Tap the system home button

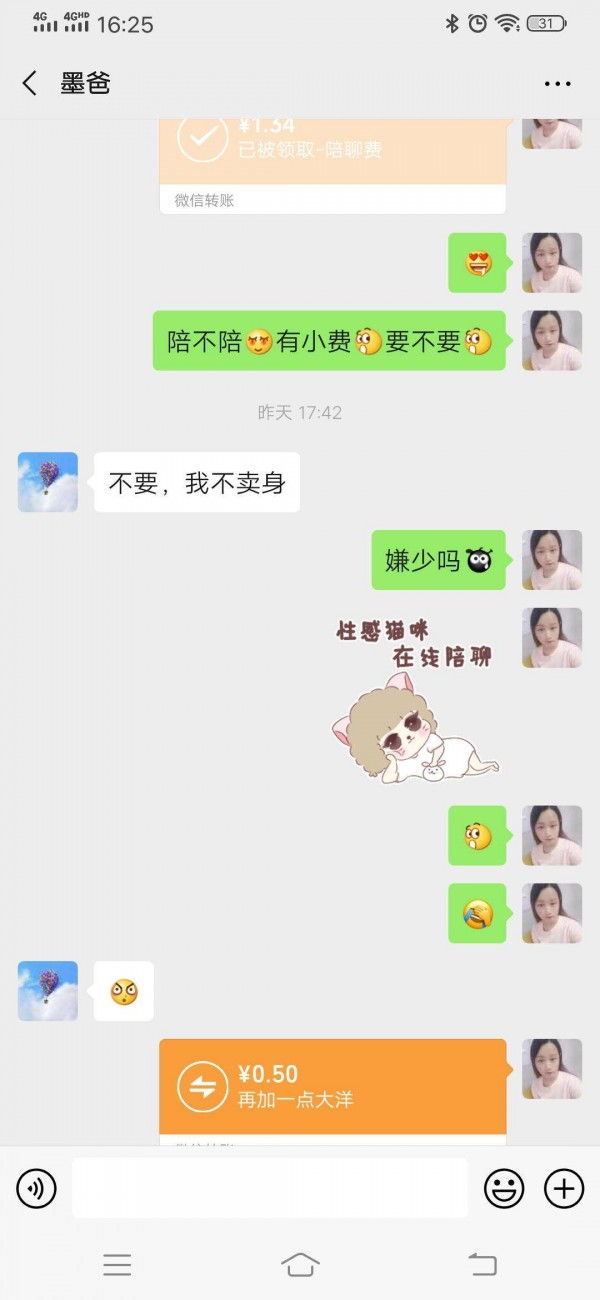tap(300, 1265)
